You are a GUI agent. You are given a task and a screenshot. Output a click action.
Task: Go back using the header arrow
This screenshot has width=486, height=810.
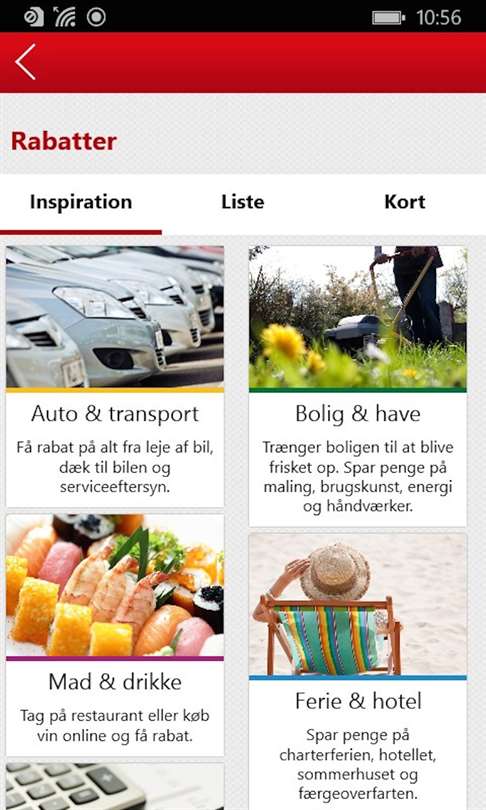25,62
